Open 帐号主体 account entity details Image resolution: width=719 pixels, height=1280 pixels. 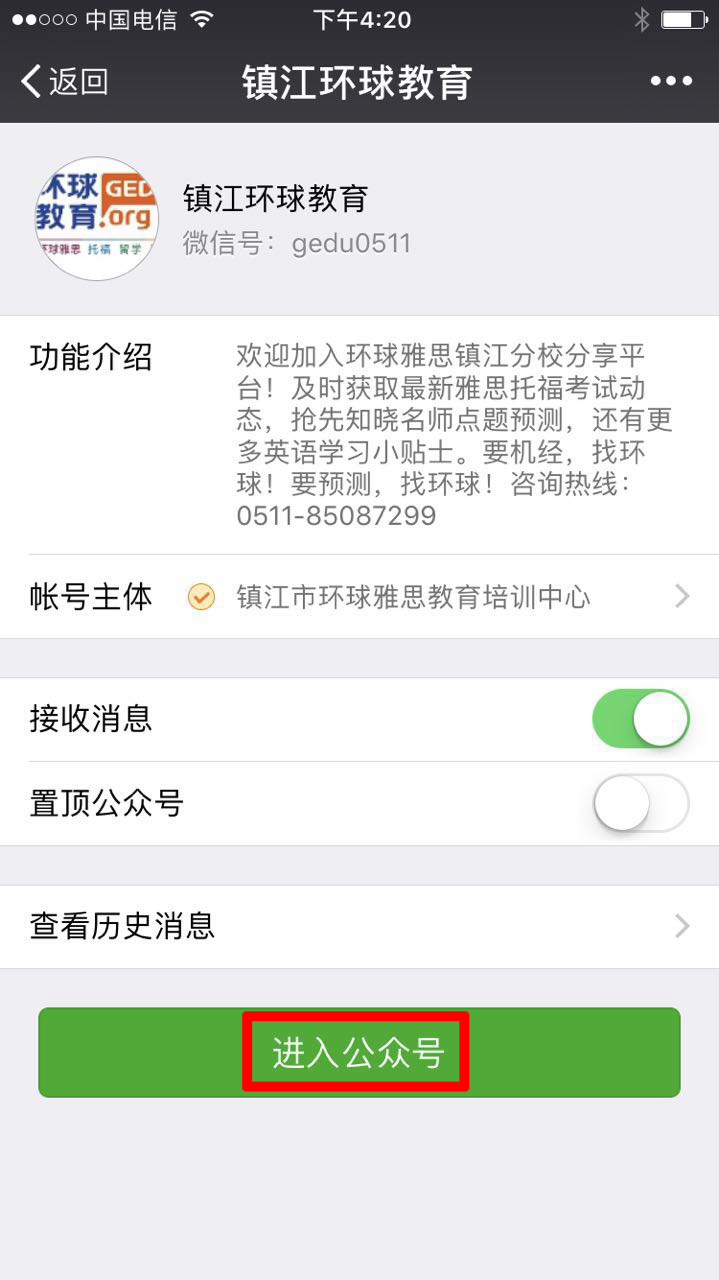[x=359, y=597]
